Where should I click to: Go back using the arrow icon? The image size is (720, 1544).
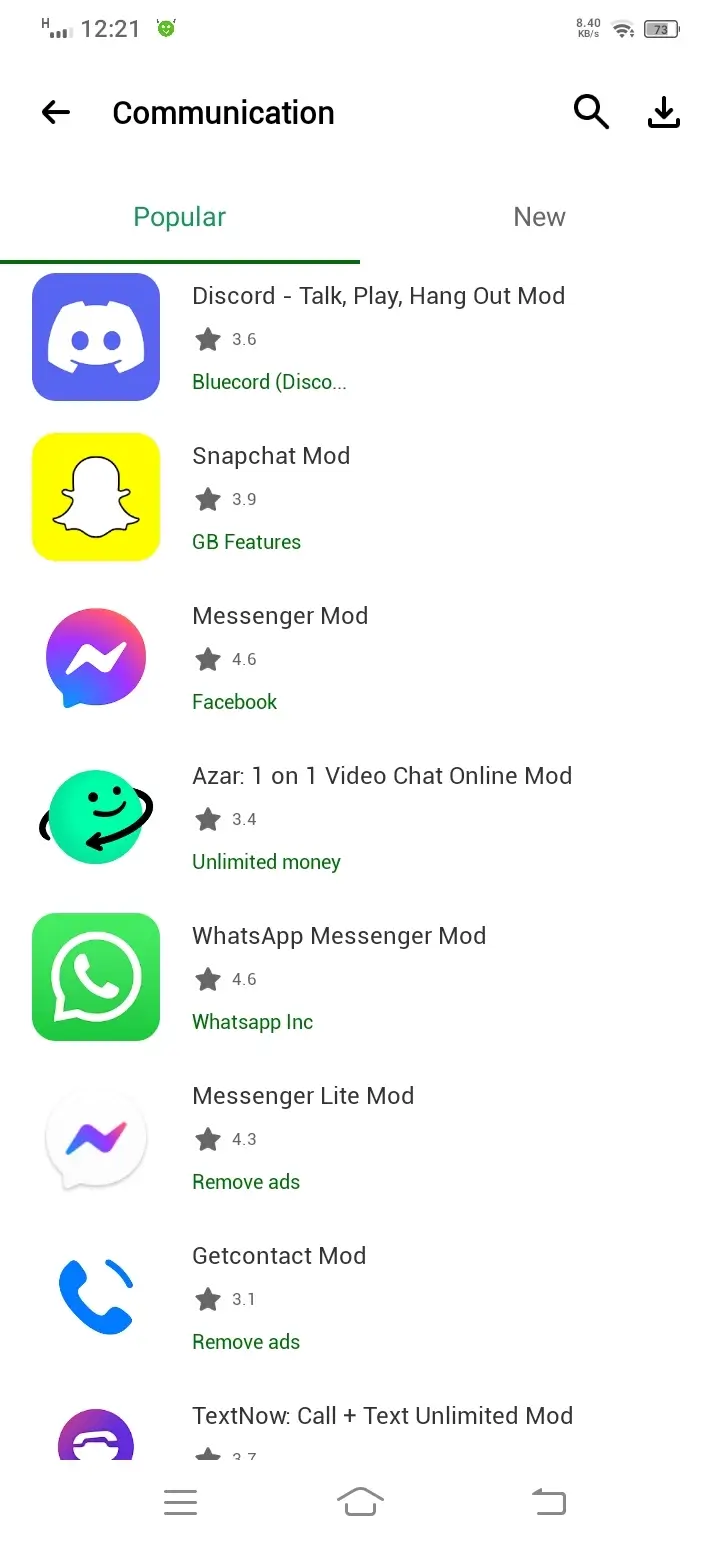[55, 112]
